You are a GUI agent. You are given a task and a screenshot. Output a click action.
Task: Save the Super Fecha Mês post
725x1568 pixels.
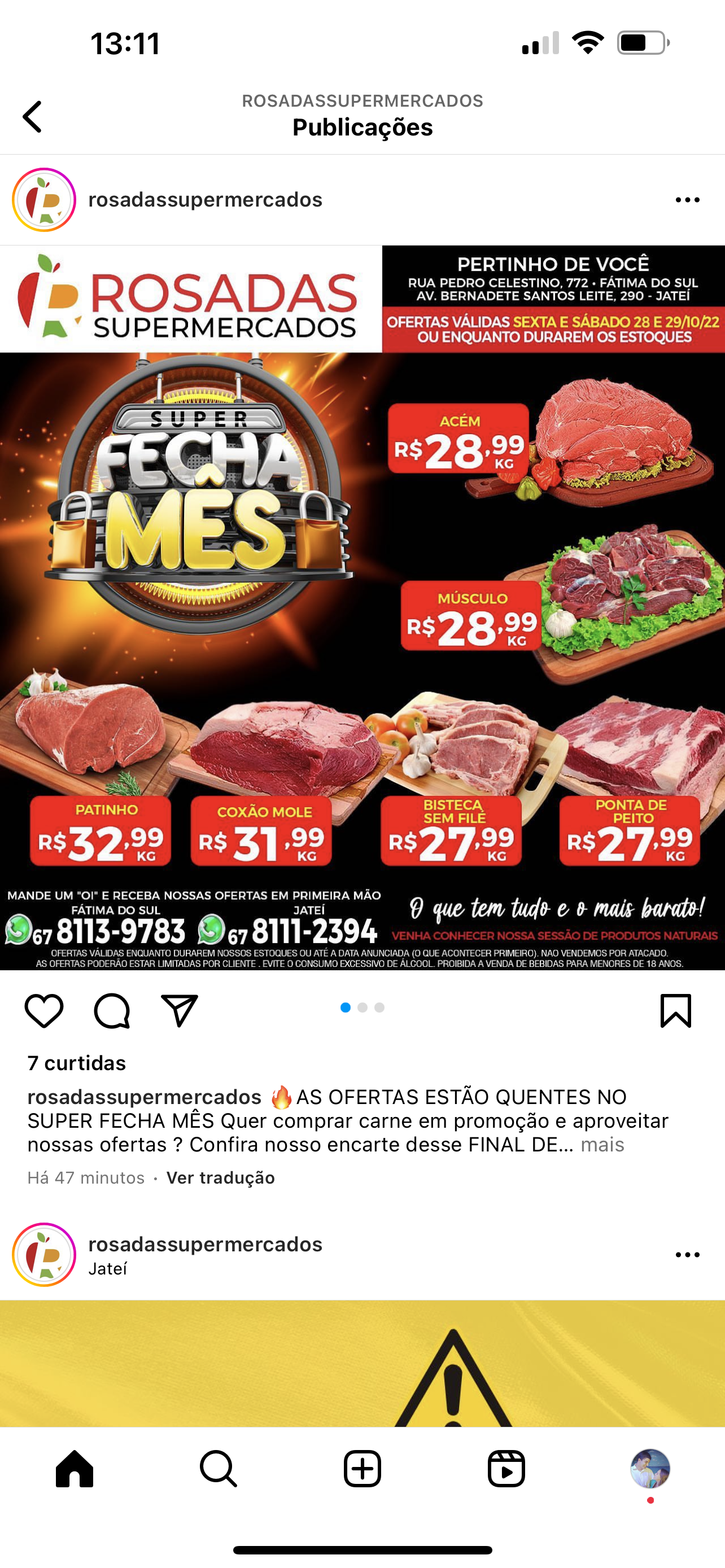[x=676, y=1011]
